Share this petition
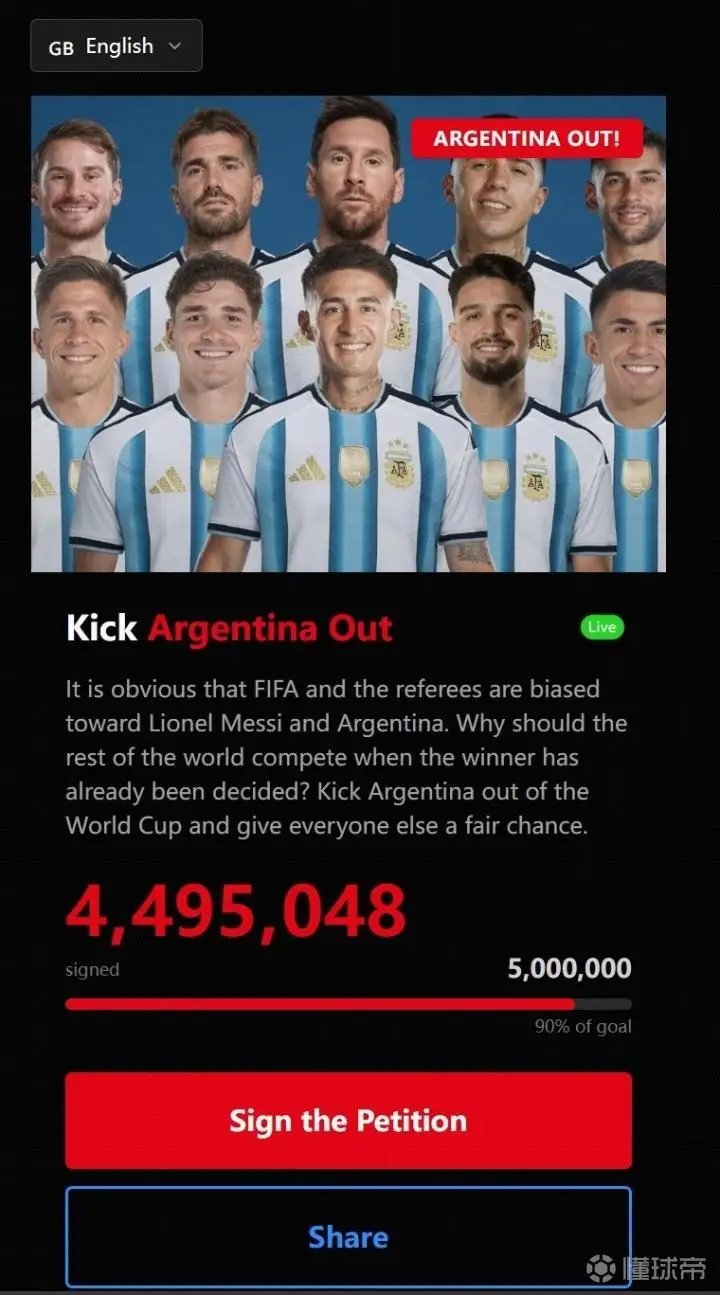Viewport: 720px width, 1295px height. coord(348,1237)
